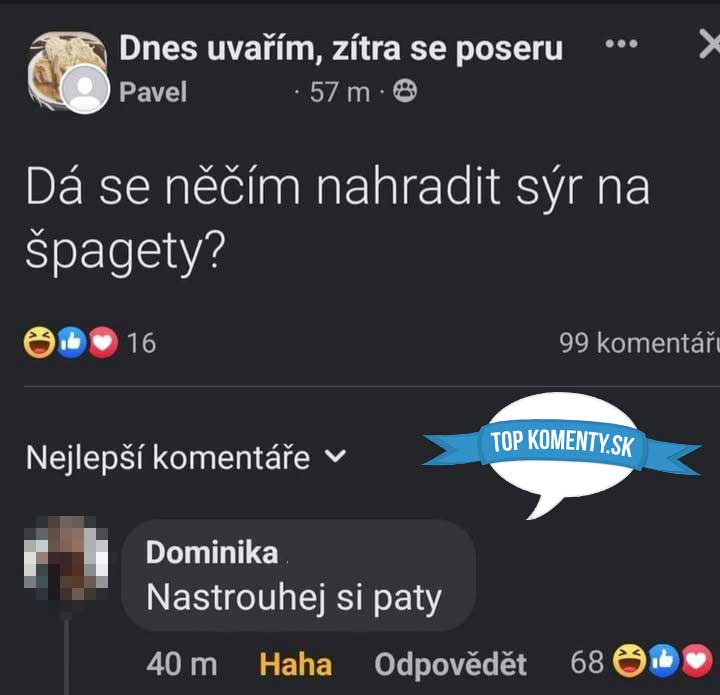Viewport: 720px width, 695px height.
Task: Open Pavel's profile
Action: [x=153, y=92]
